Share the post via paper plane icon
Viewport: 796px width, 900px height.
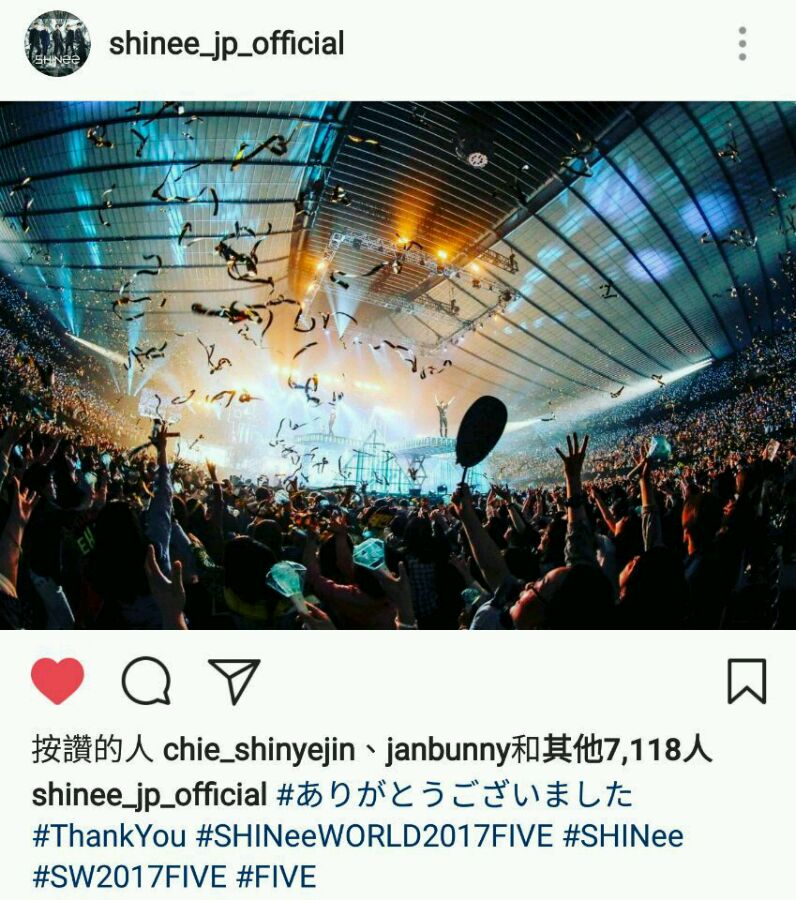click(234, 681)
